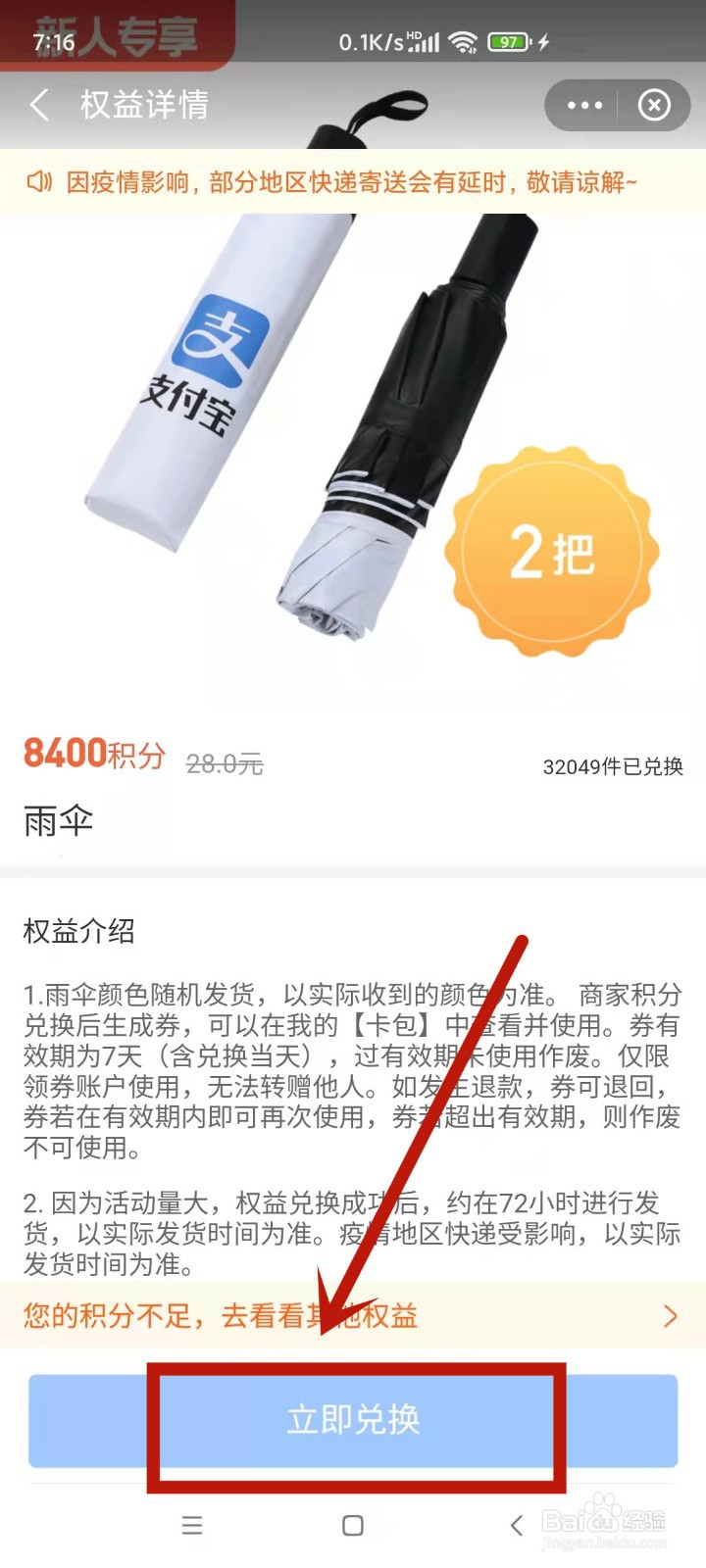The image size is (706, 1568).
Task: Tap the battery indicator showing 97
Action: pyautogui.click(x=509, y=42)
